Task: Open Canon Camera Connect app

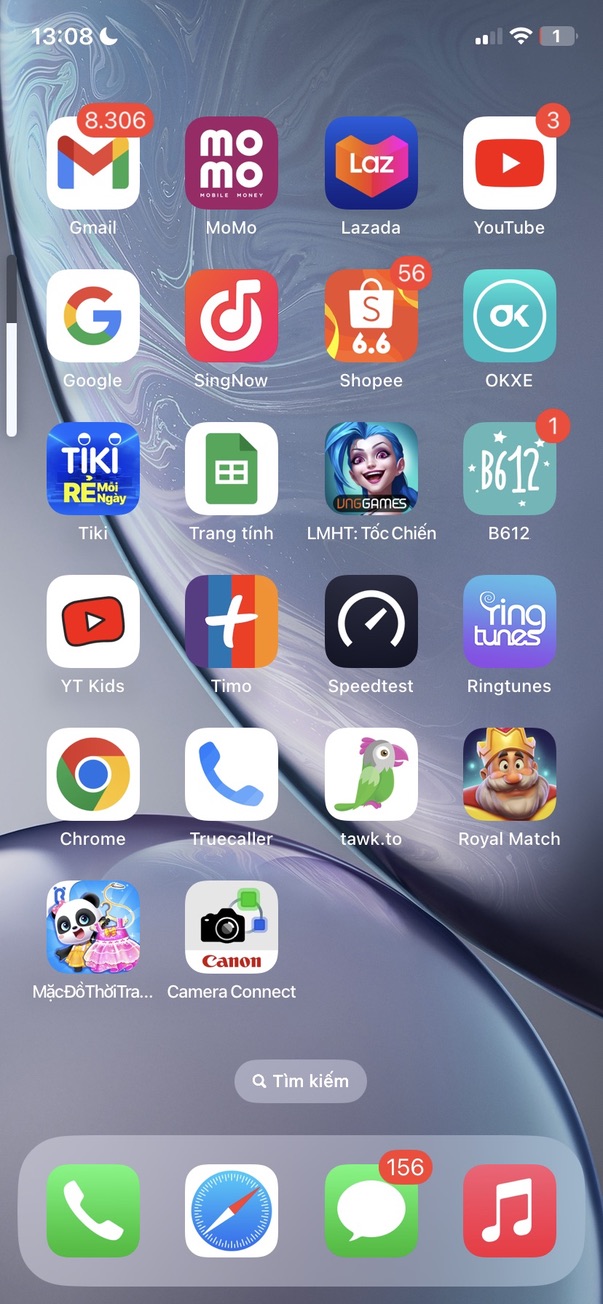Action: 231,927
